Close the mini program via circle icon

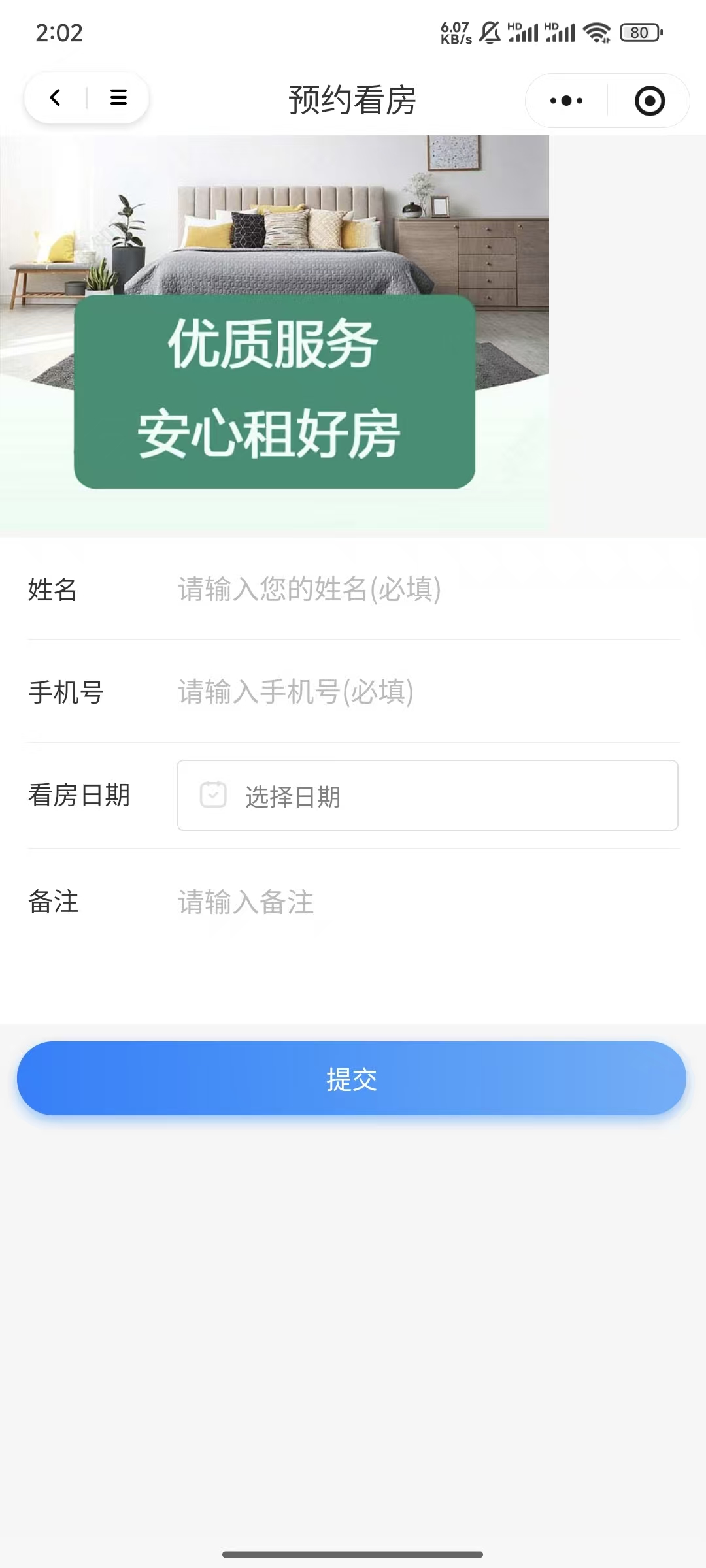[649, 101]
